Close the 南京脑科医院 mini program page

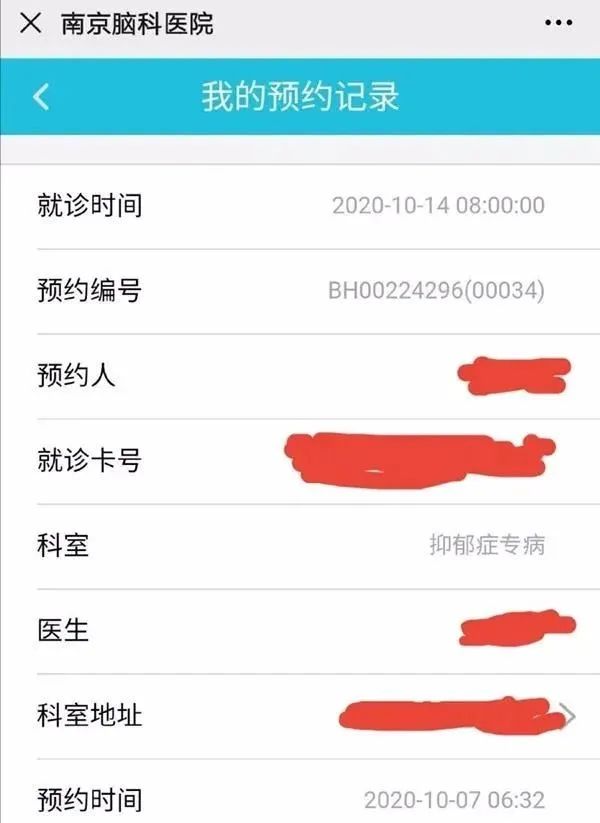click(x=31, y=23)
